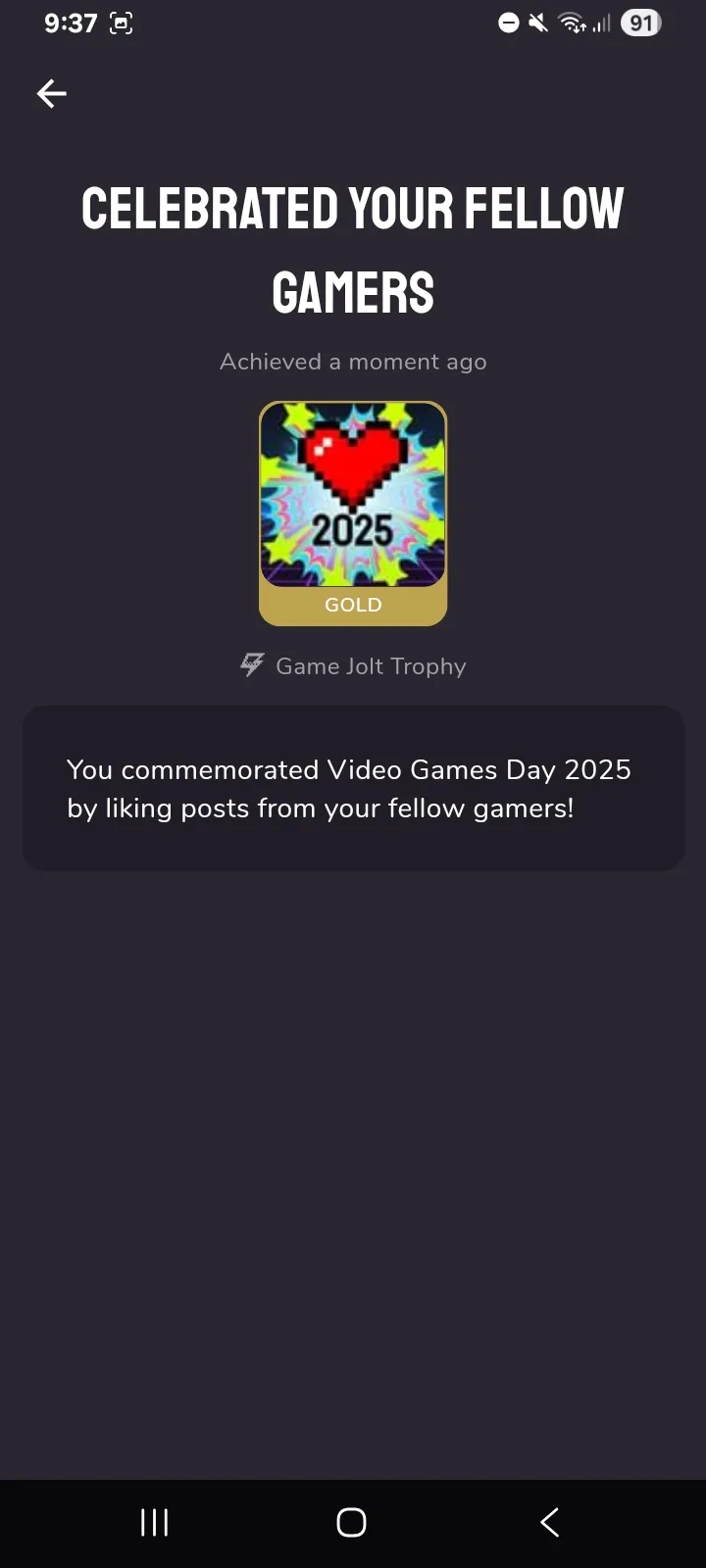Go back using the top-left arrow
This screenshot has width=706, height=1568.
pos(51,93)
